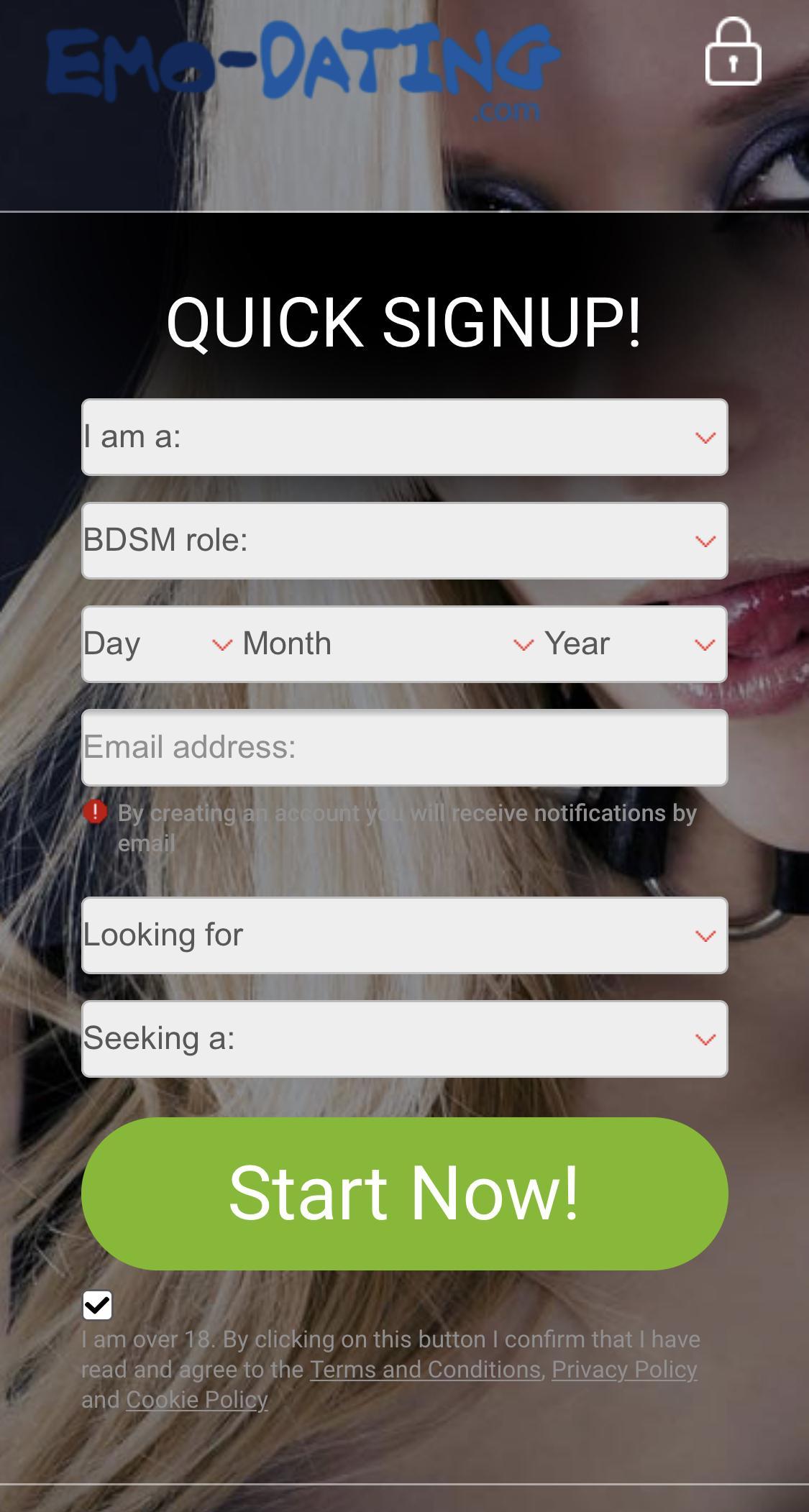Open the "Seeking a:" dropdown

(x=404, y=1039)
